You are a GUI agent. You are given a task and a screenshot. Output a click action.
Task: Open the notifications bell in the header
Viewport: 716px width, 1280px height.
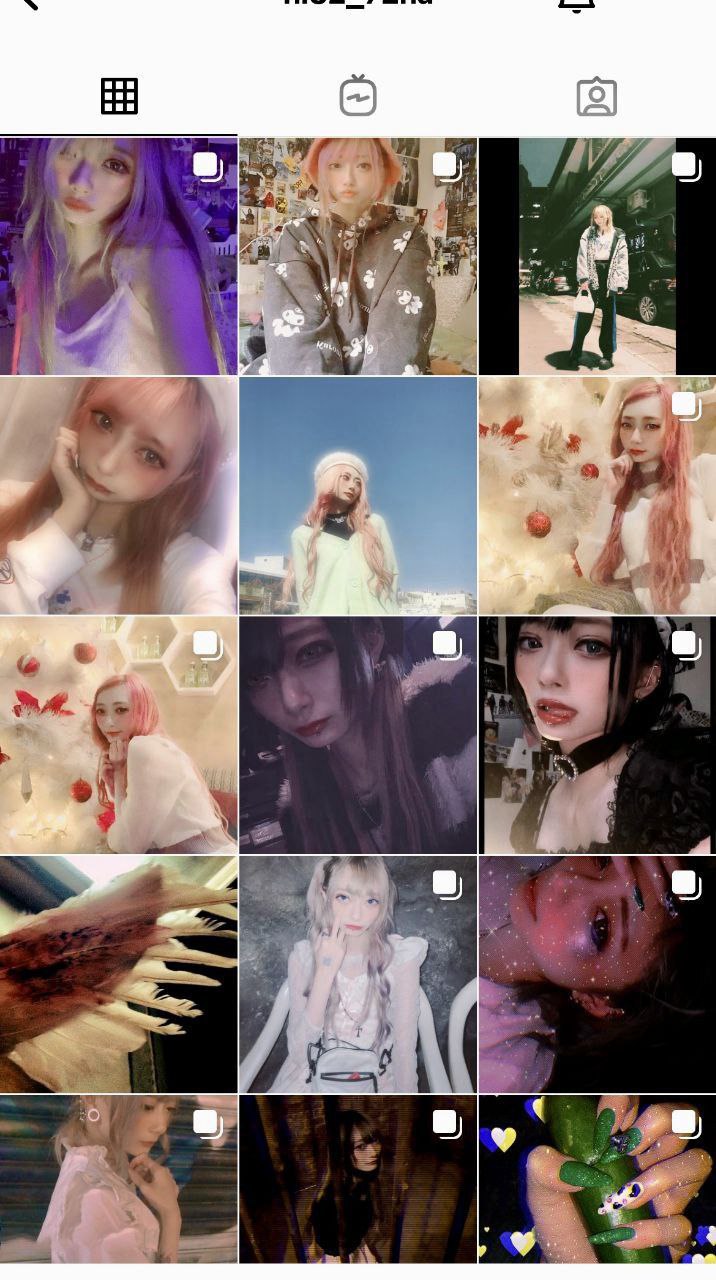pos(576,5)
